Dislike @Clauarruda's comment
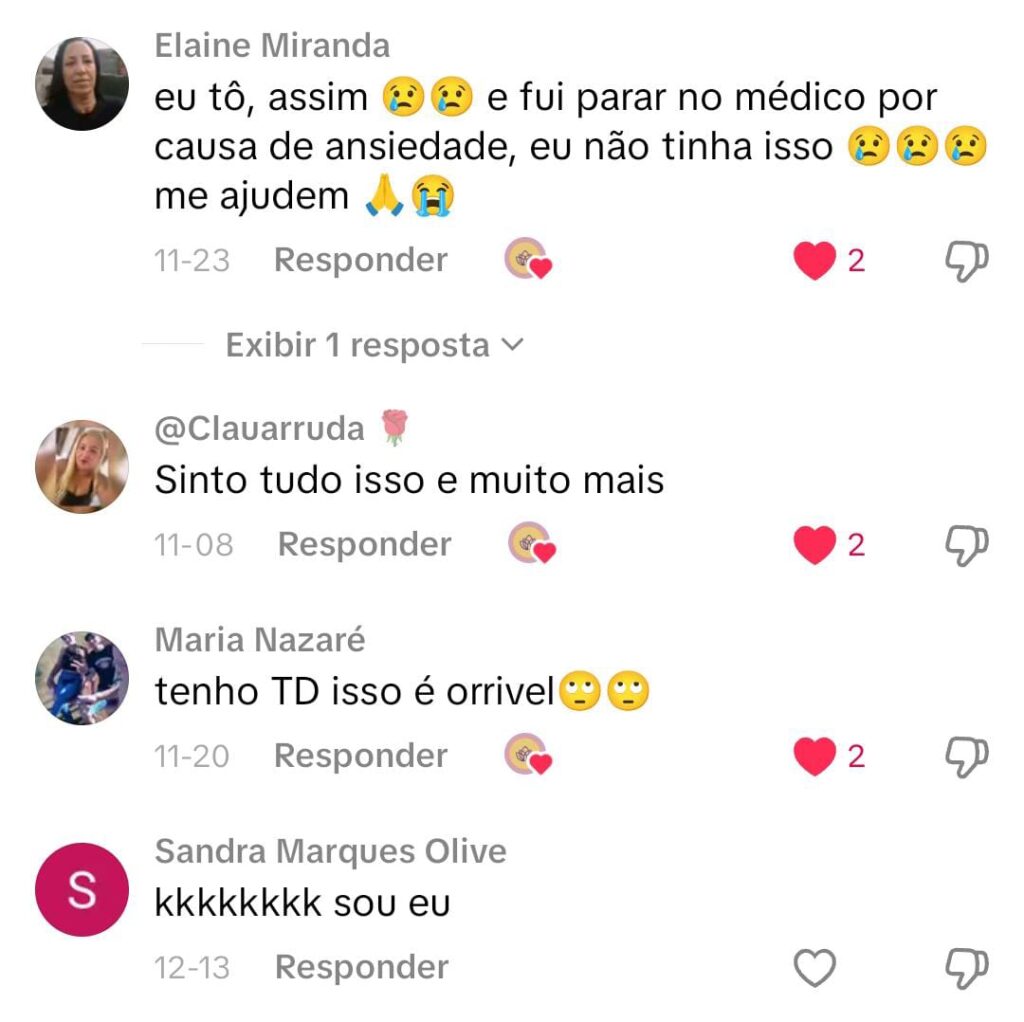Screen dimensions: 1024x1022 [966, 545]
